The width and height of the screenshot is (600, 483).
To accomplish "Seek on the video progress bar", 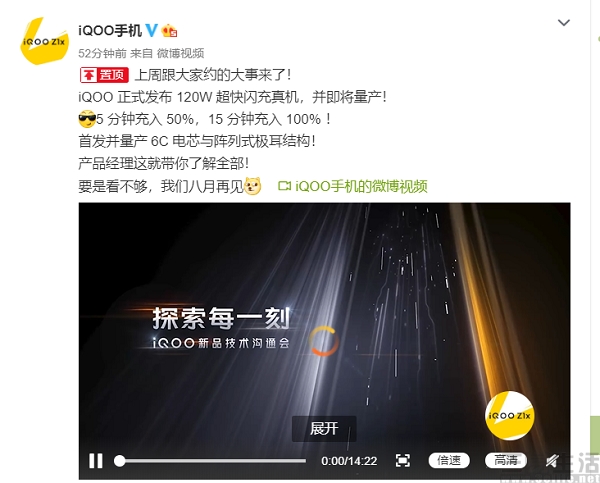I will click(x=212, y=461).
